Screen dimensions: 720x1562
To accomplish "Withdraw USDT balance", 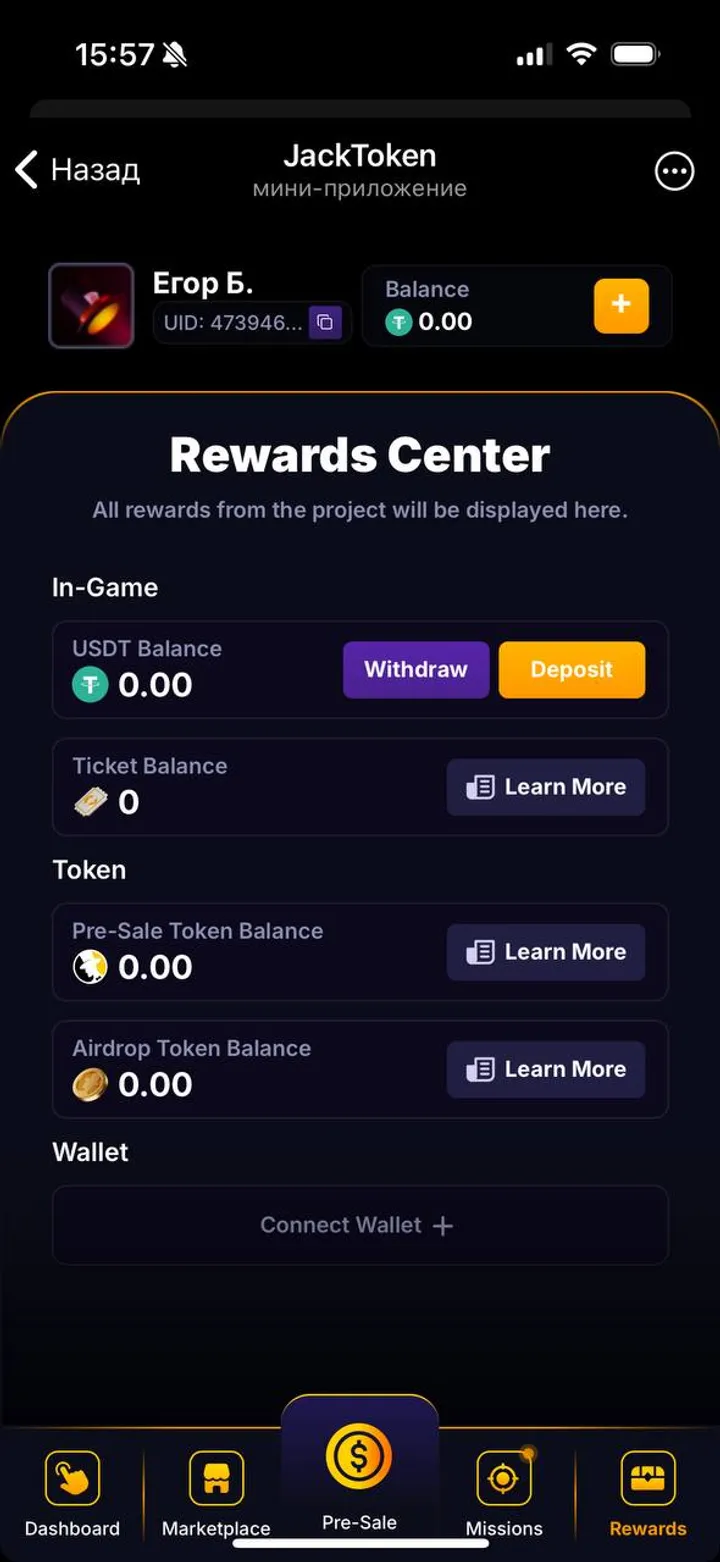I will 416,669.
